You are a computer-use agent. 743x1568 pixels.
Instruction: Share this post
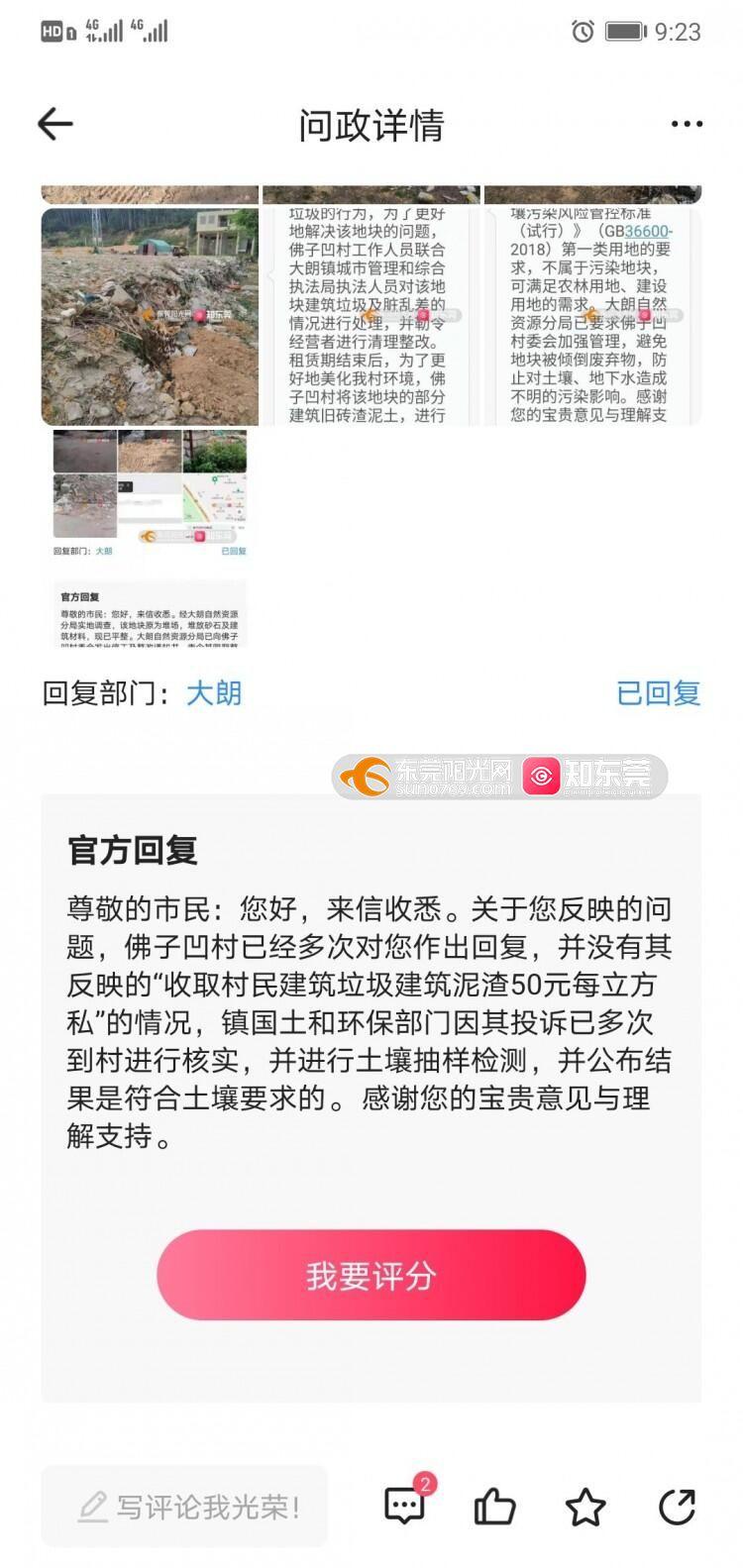678,1507
